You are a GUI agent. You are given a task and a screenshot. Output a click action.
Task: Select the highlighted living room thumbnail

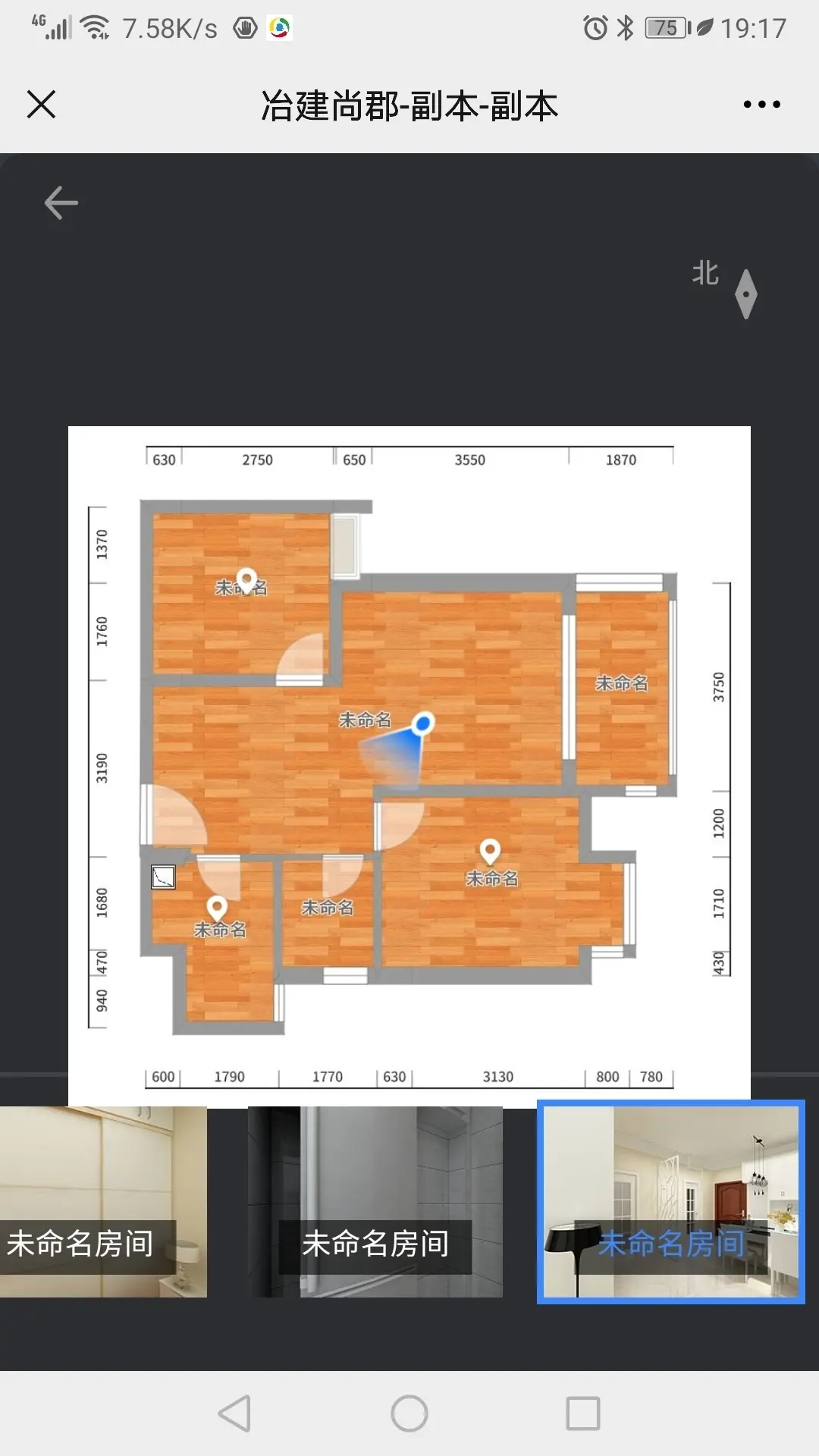(670, 1201)
